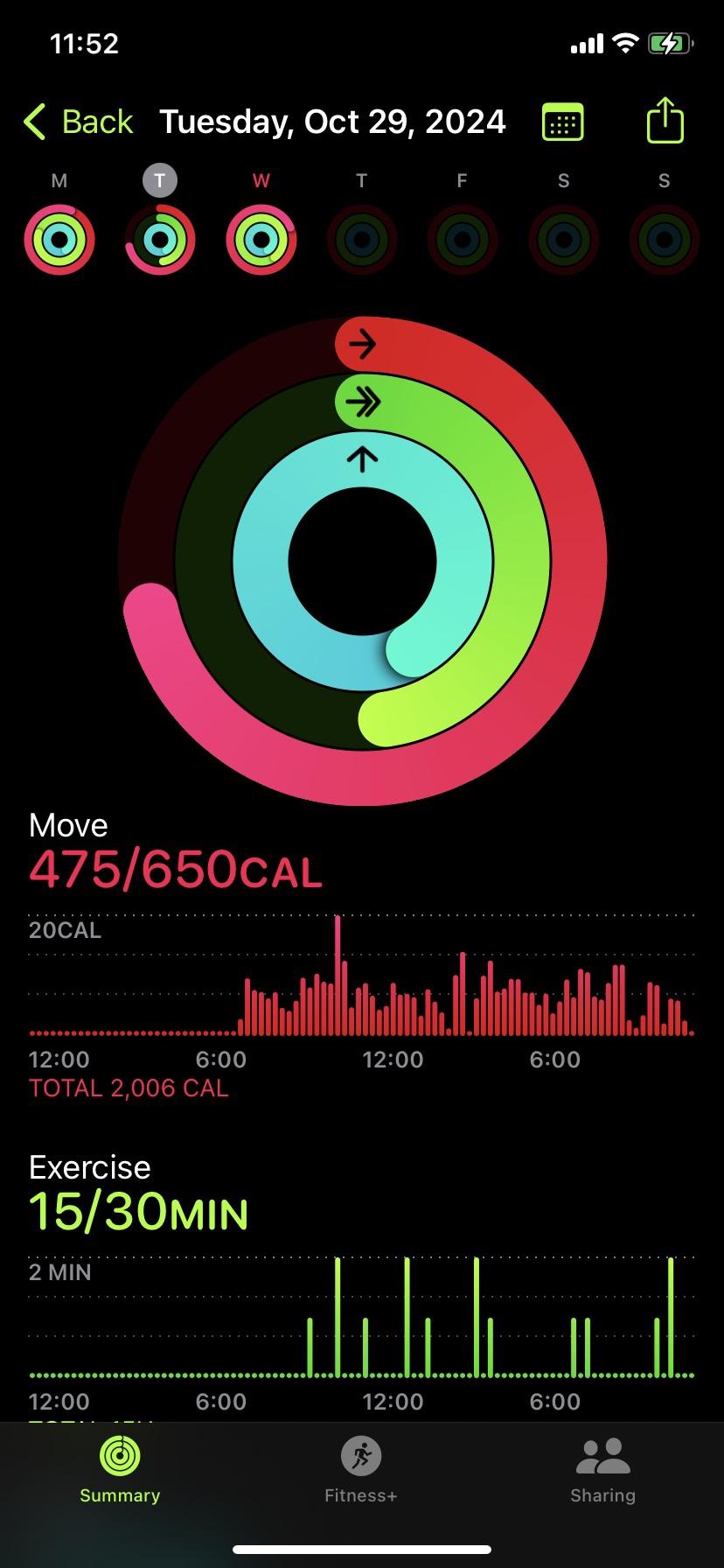Select Friday's activity rings
The height and width of the screenshot is (1568, 724).
(462, 240)
